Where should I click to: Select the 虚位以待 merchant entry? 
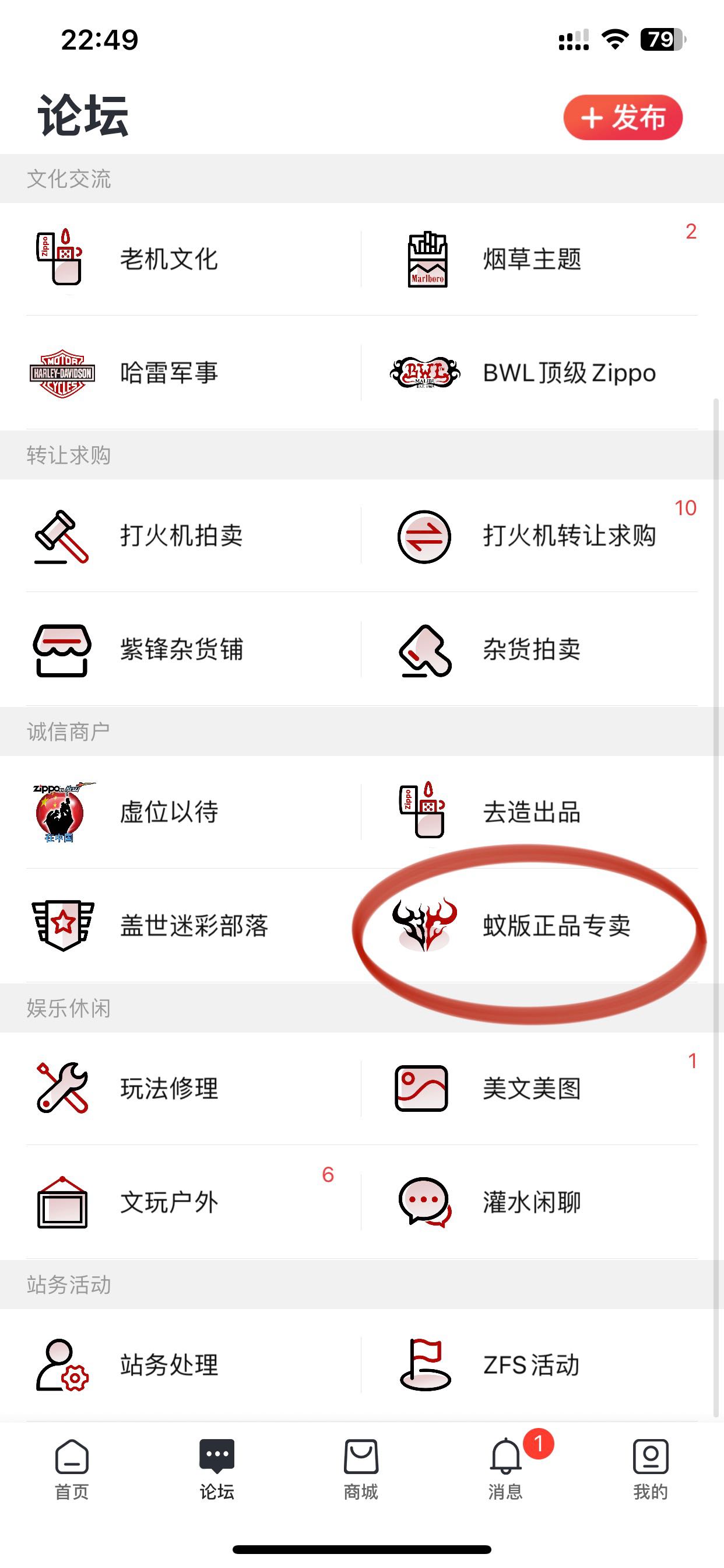click(168, 812)
